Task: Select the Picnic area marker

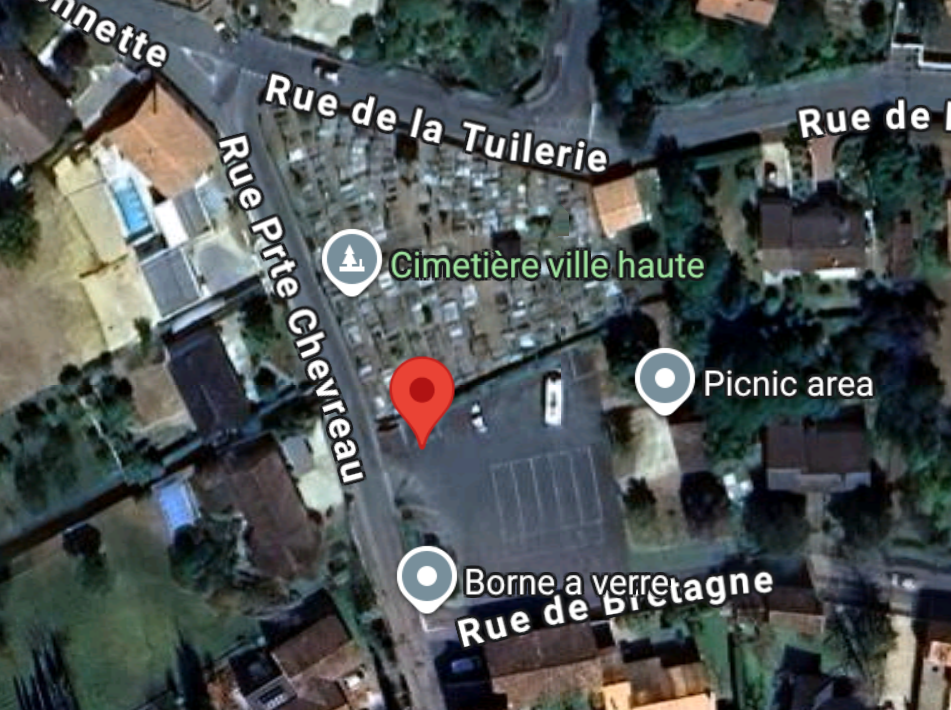Action: click(665, 380)
